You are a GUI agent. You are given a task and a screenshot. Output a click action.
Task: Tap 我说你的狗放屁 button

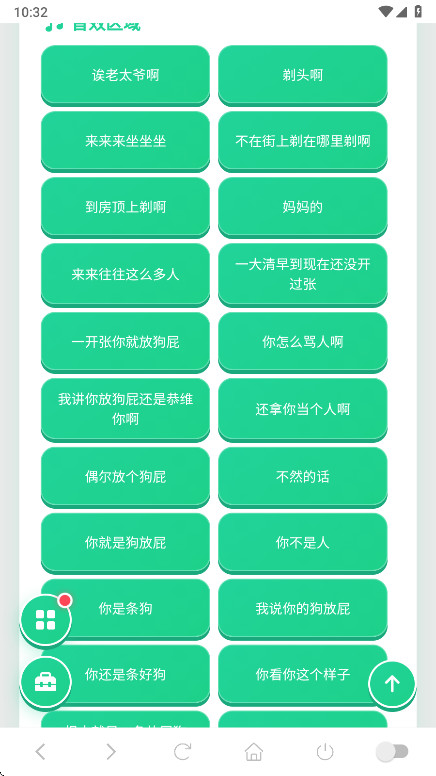point(302,609)
